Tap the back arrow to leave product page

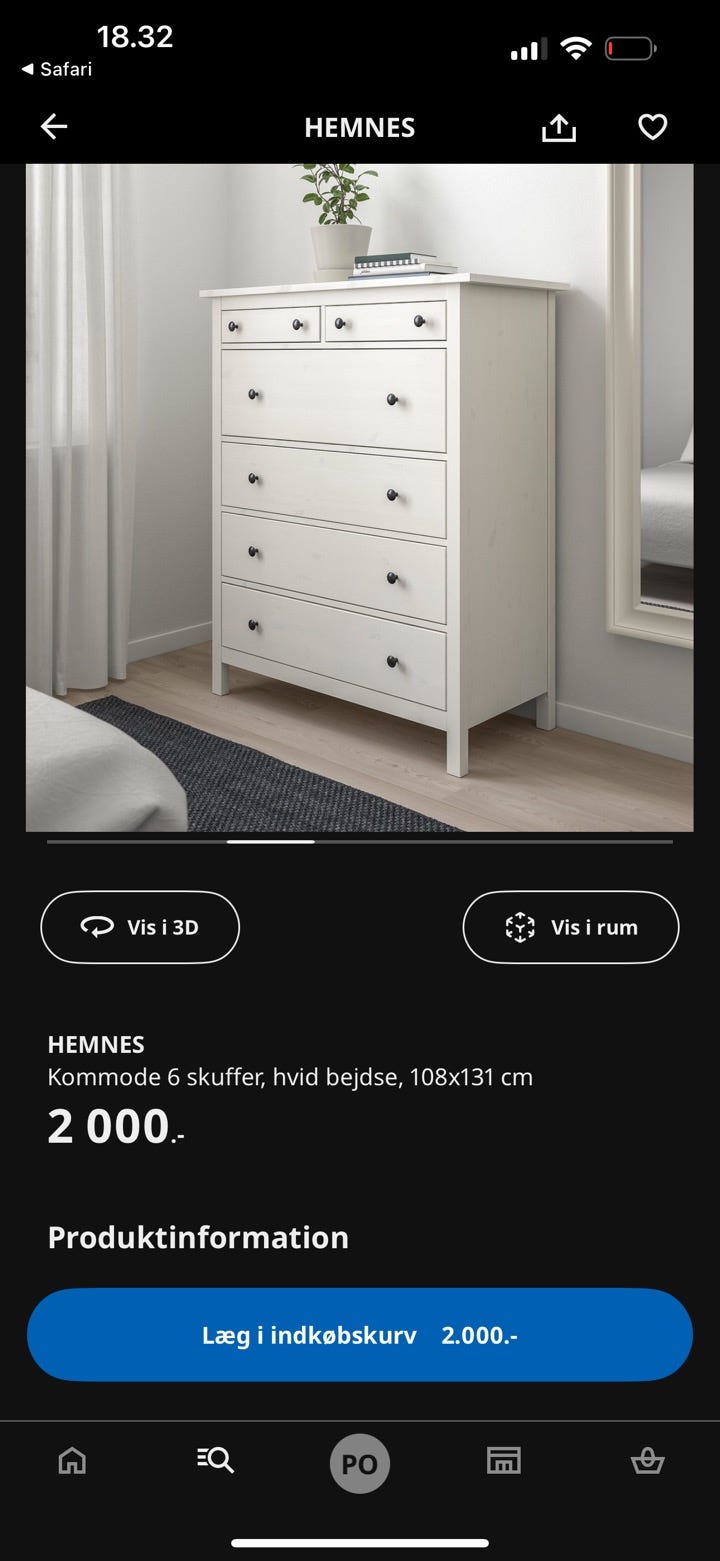coord(54,127)
